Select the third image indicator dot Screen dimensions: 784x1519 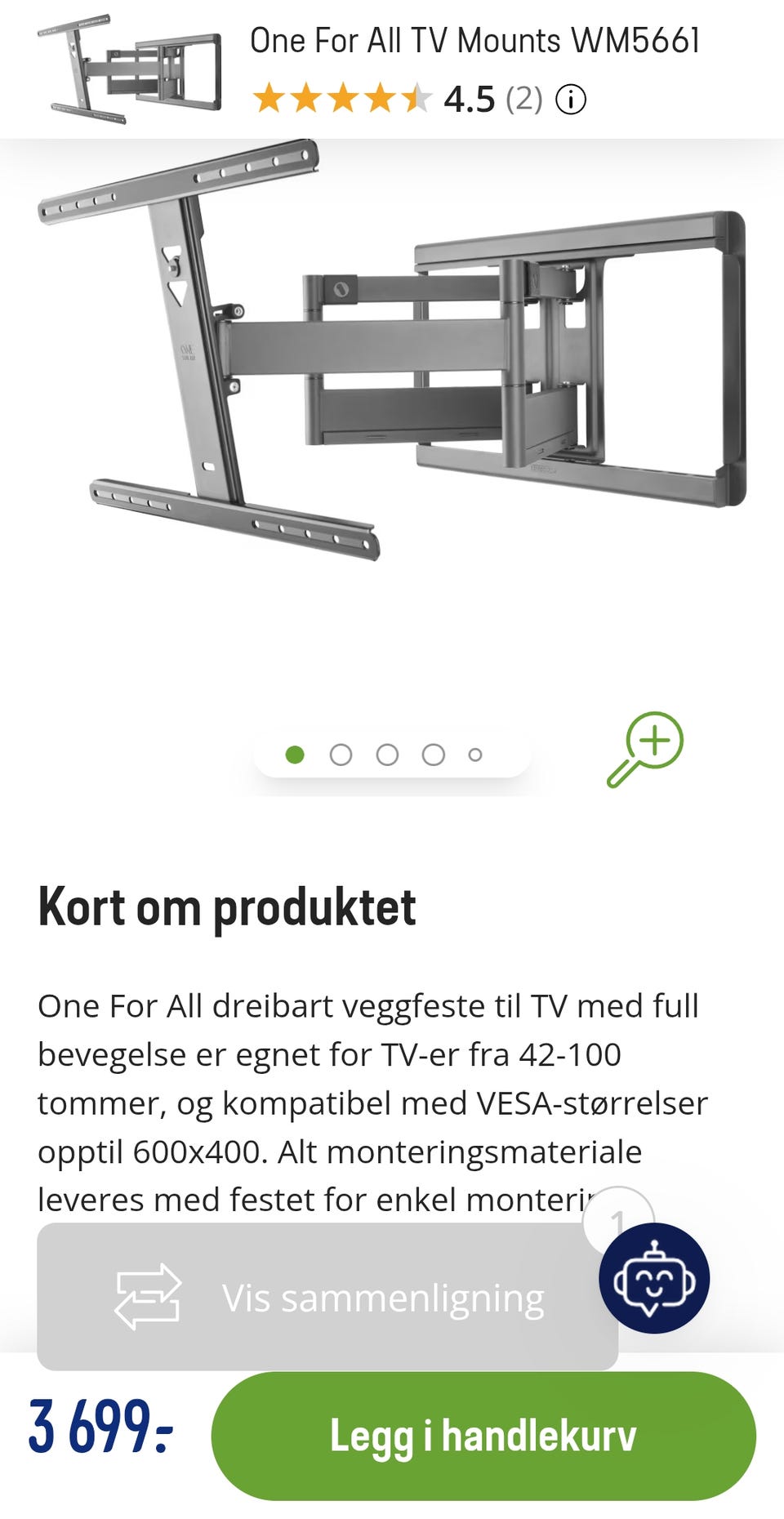[x=387, y=755]
